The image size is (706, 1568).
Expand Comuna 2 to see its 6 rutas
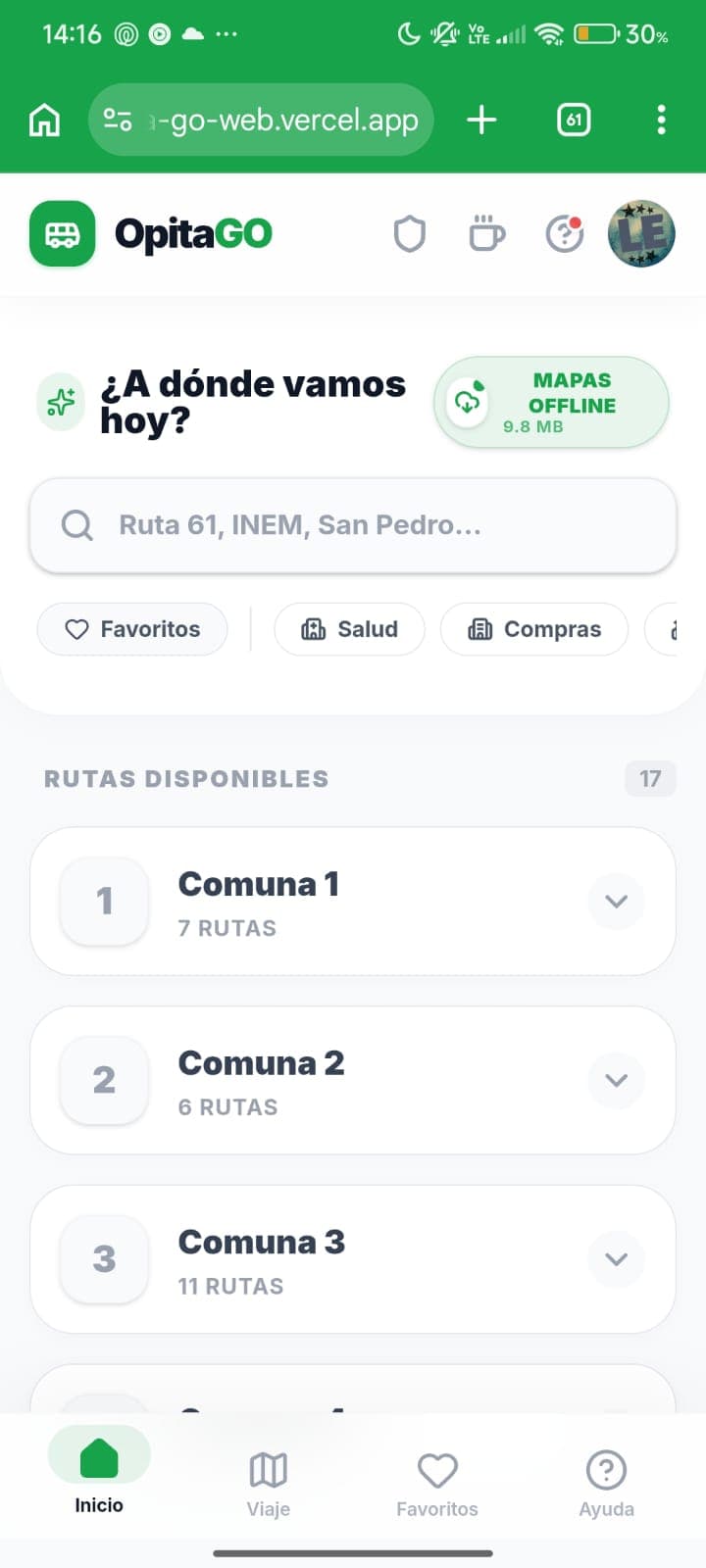[x=616, y=1080]
